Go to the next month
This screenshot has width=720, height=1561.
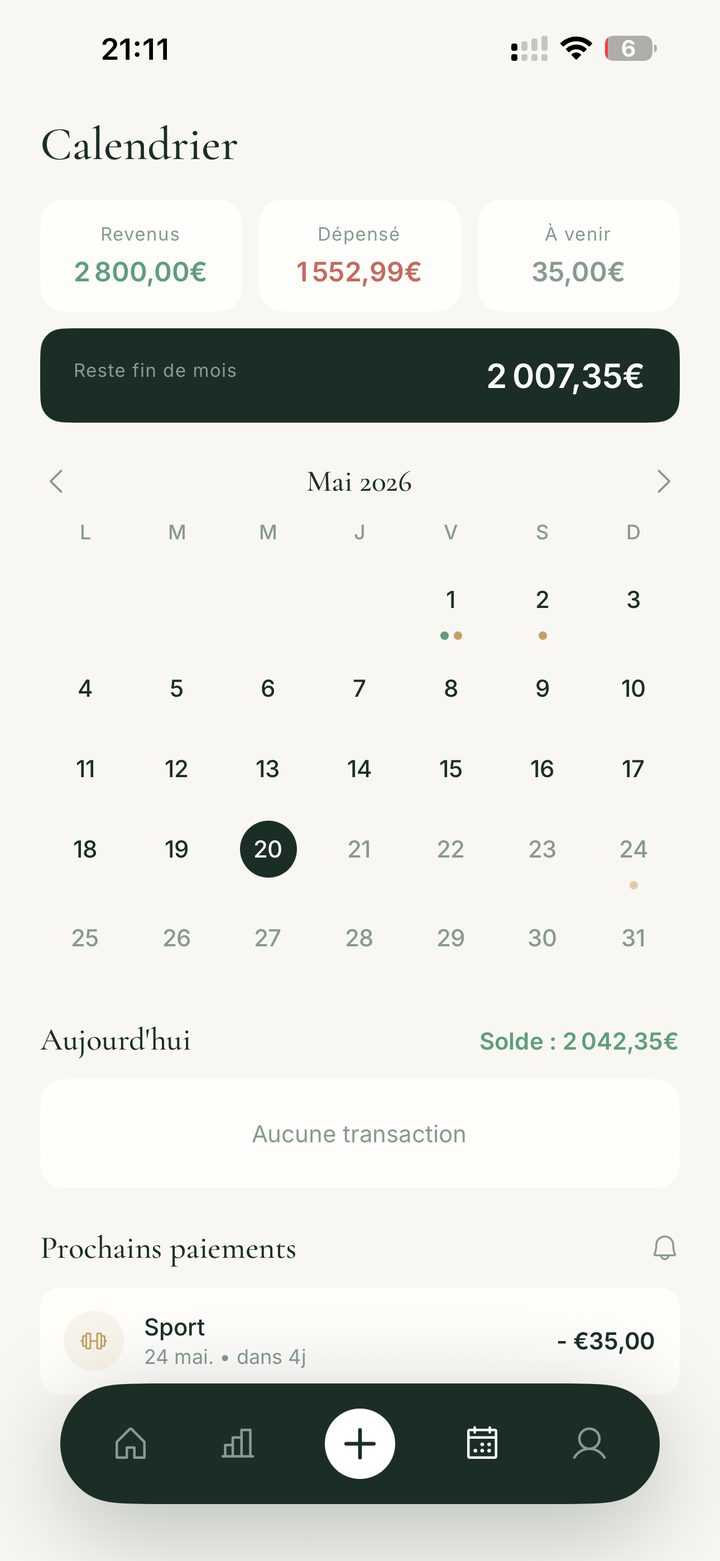[663, 482]
